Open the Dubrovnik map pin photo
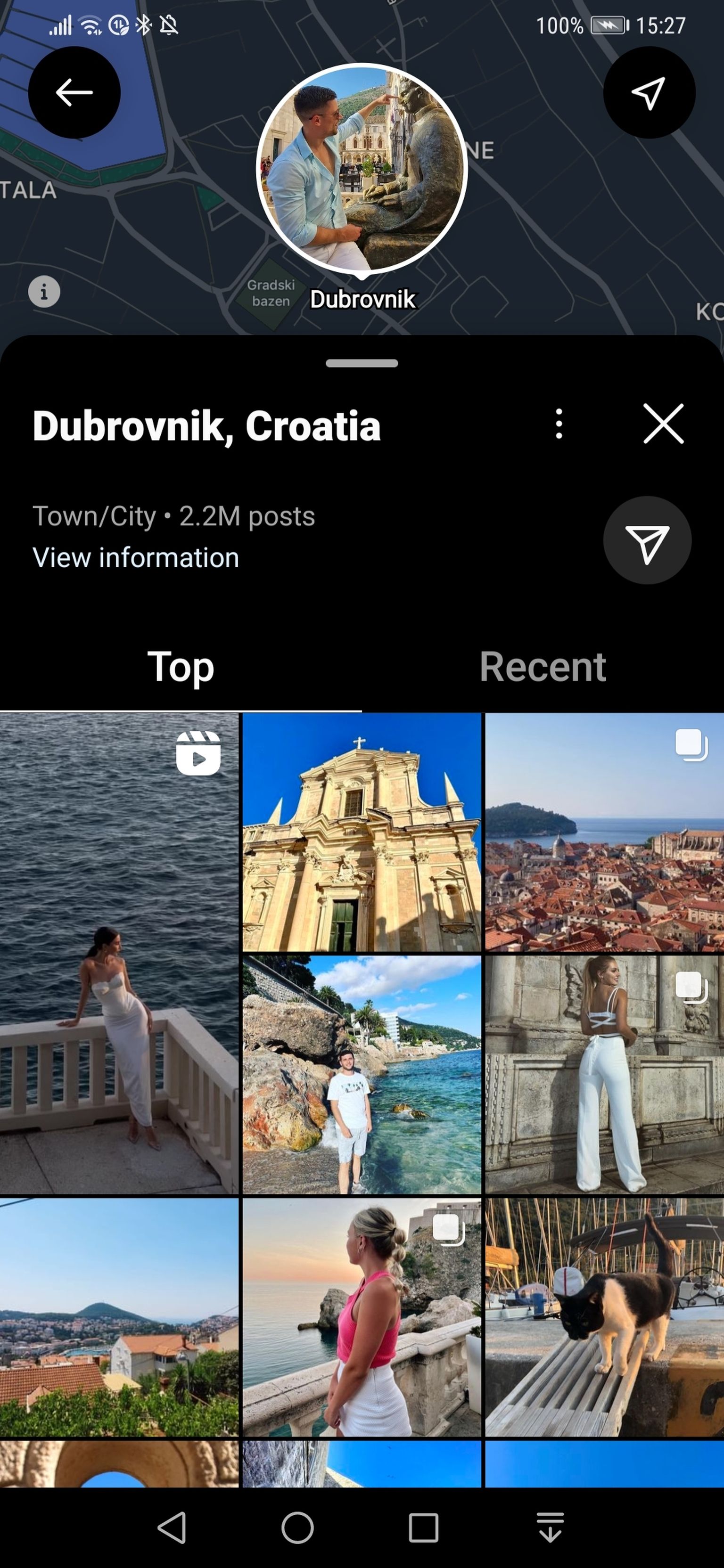The height and width of the screenshot is (1568, 724). point(362,168)
